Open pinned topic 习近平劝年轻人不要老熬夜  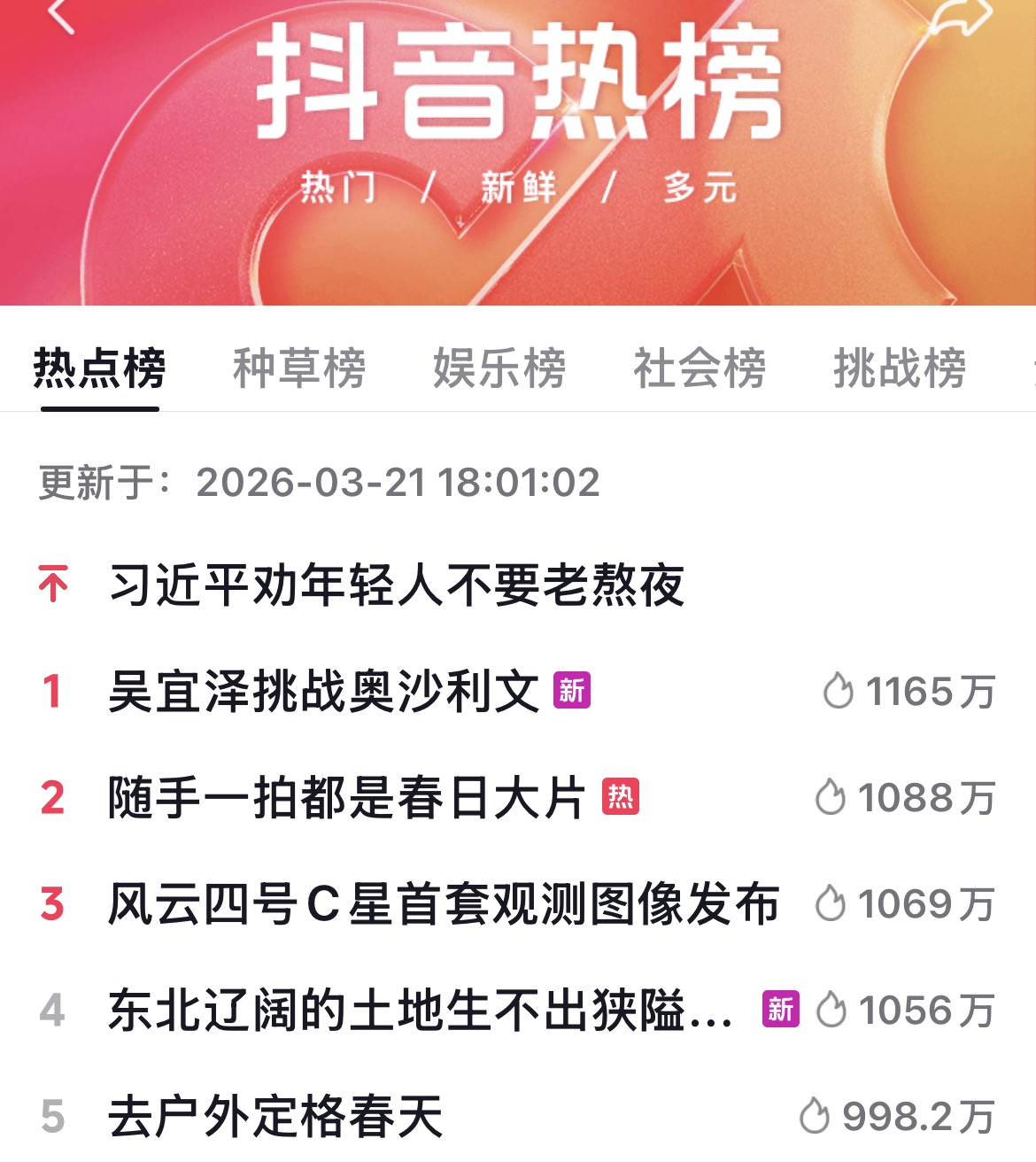[x=397, y=585]
